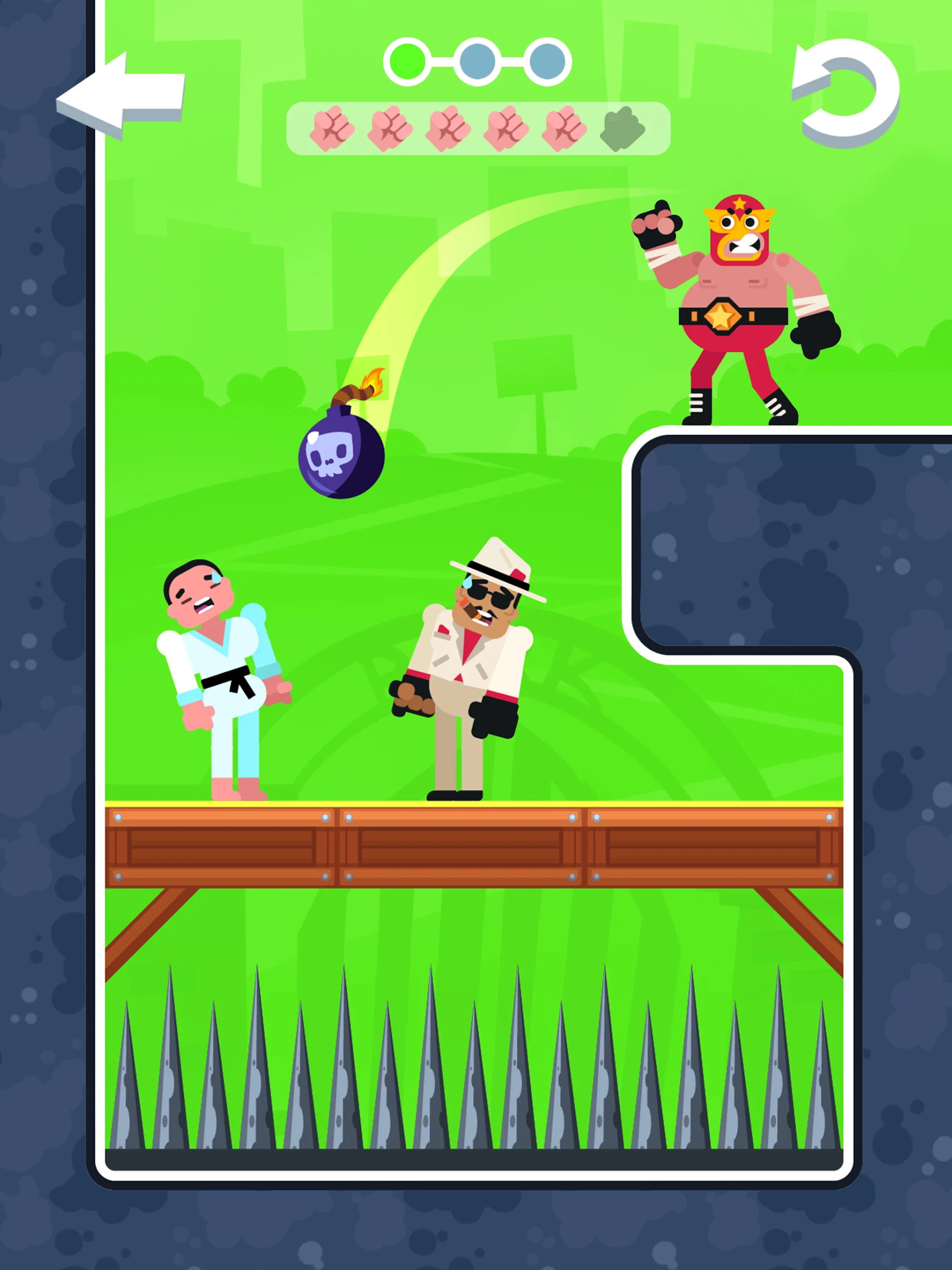Tap the white back arrow

click(121, 96)
